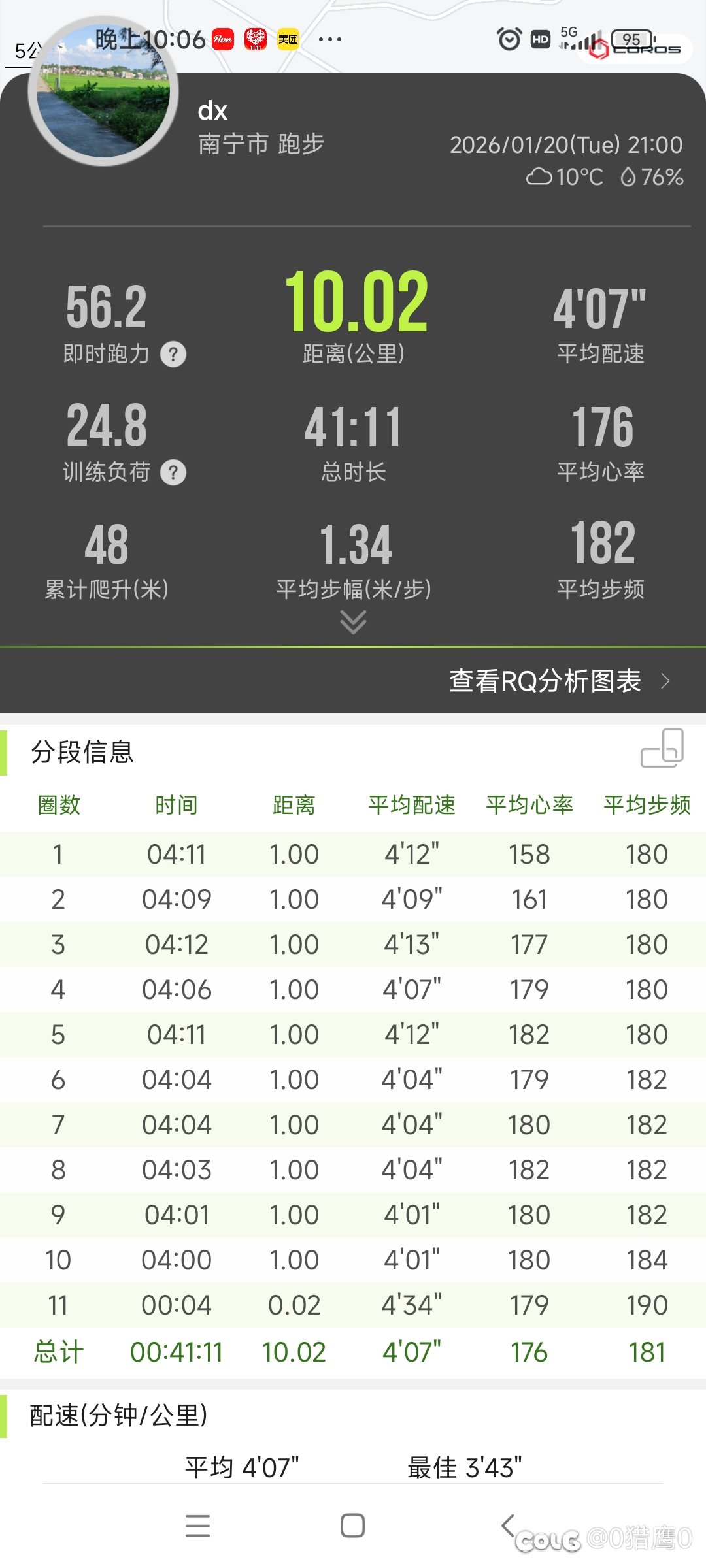This screenshot has width=706, height=1568.
Task: Open the 11.11 notification icon
Action: 256,39
